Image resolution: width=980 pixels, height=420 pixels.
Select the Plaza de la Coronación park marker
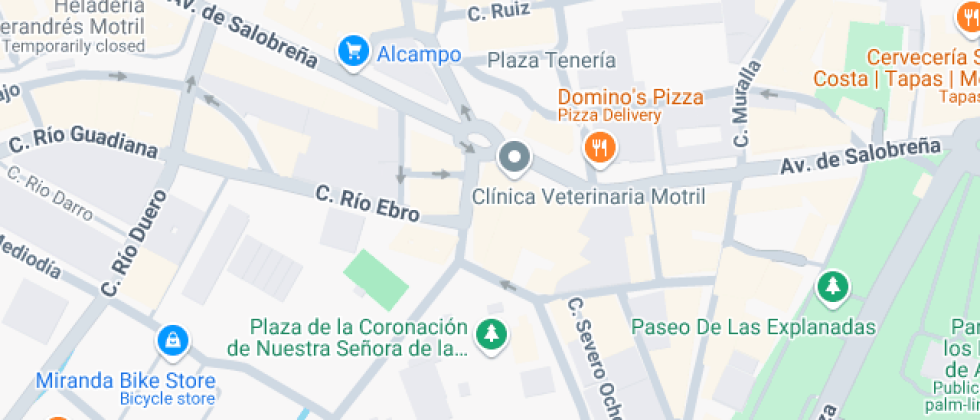pos(490,334)
